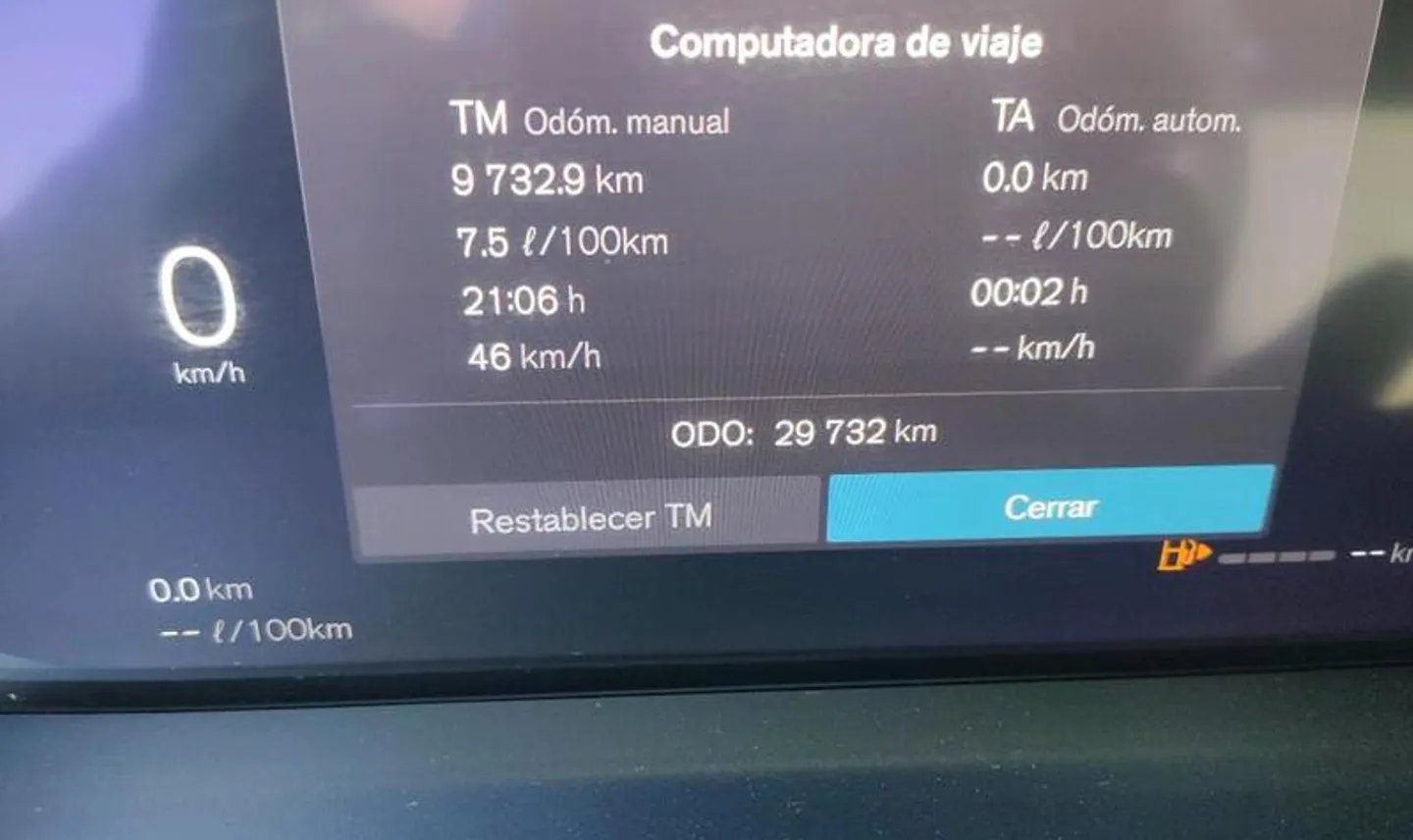This screenshot has width=1413, height=840.
Task: Reset the TM manual trip odometer
Action: click(589, 517)
